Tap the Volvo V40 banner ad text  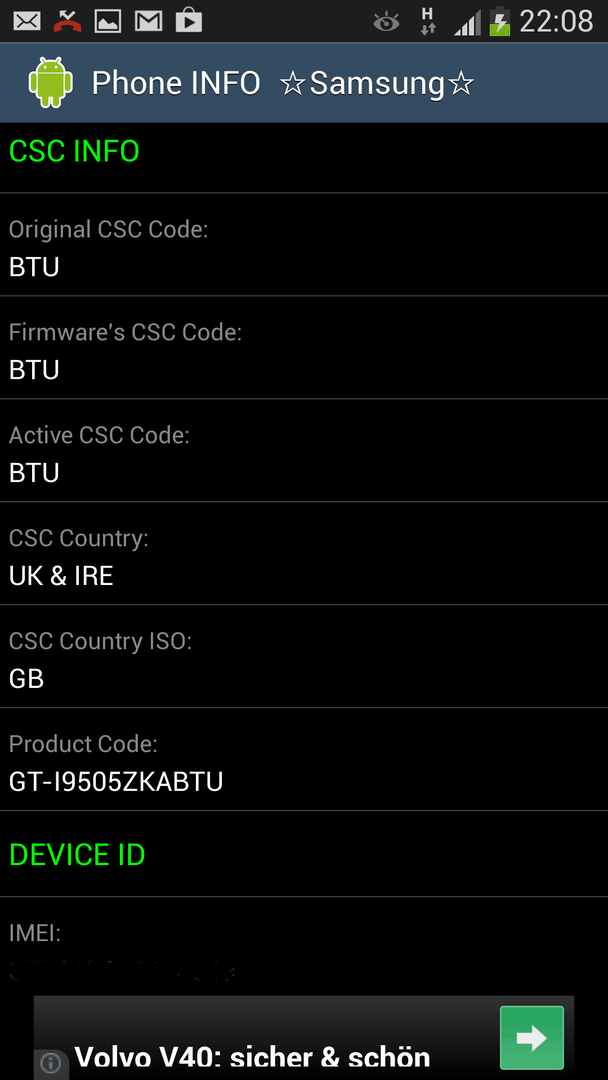pyautogui.click(x=252, y=1057)
